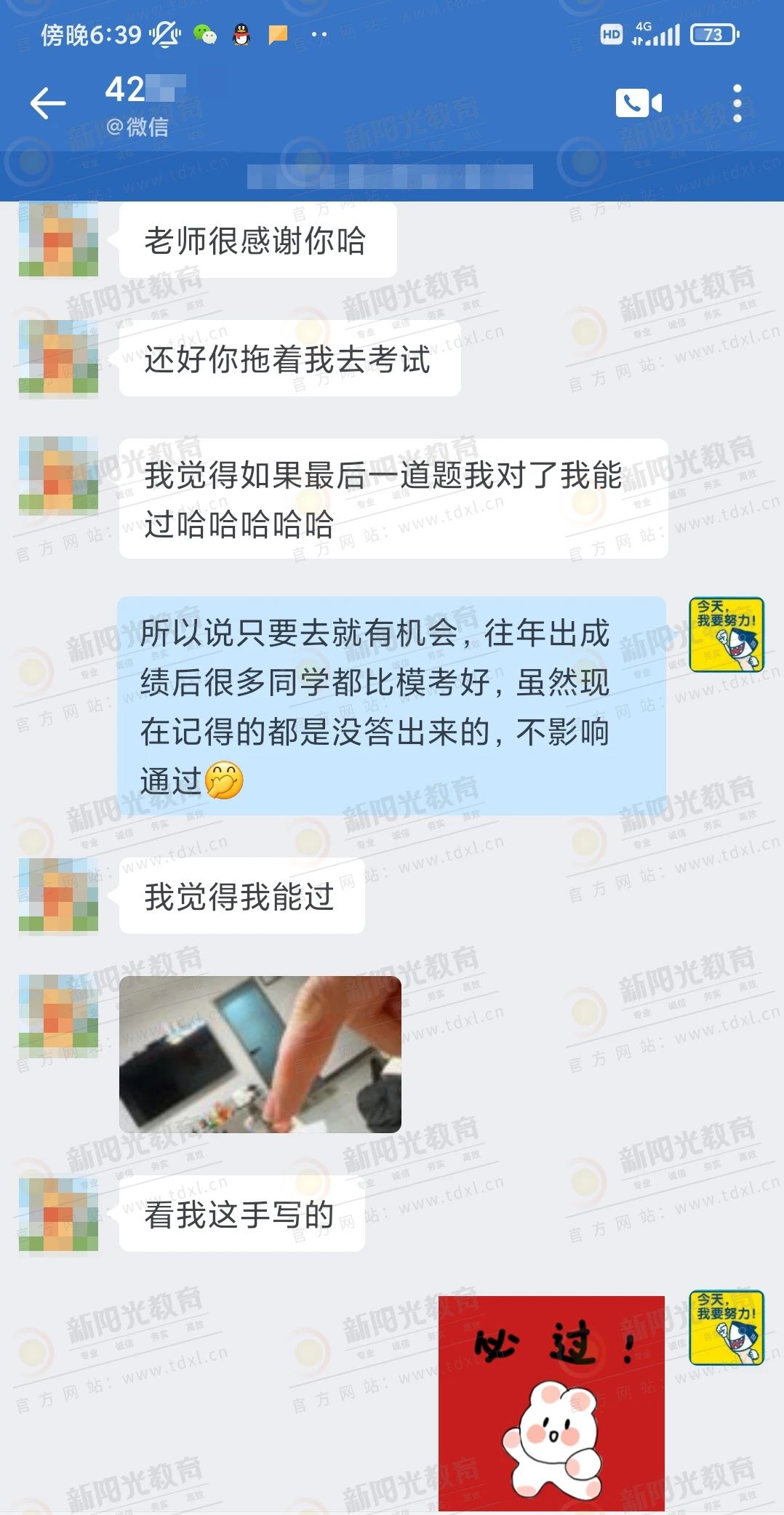Open the photo of the finger
The width and height of the screenshot is (784, 1515).
[x=260, y=1054]
